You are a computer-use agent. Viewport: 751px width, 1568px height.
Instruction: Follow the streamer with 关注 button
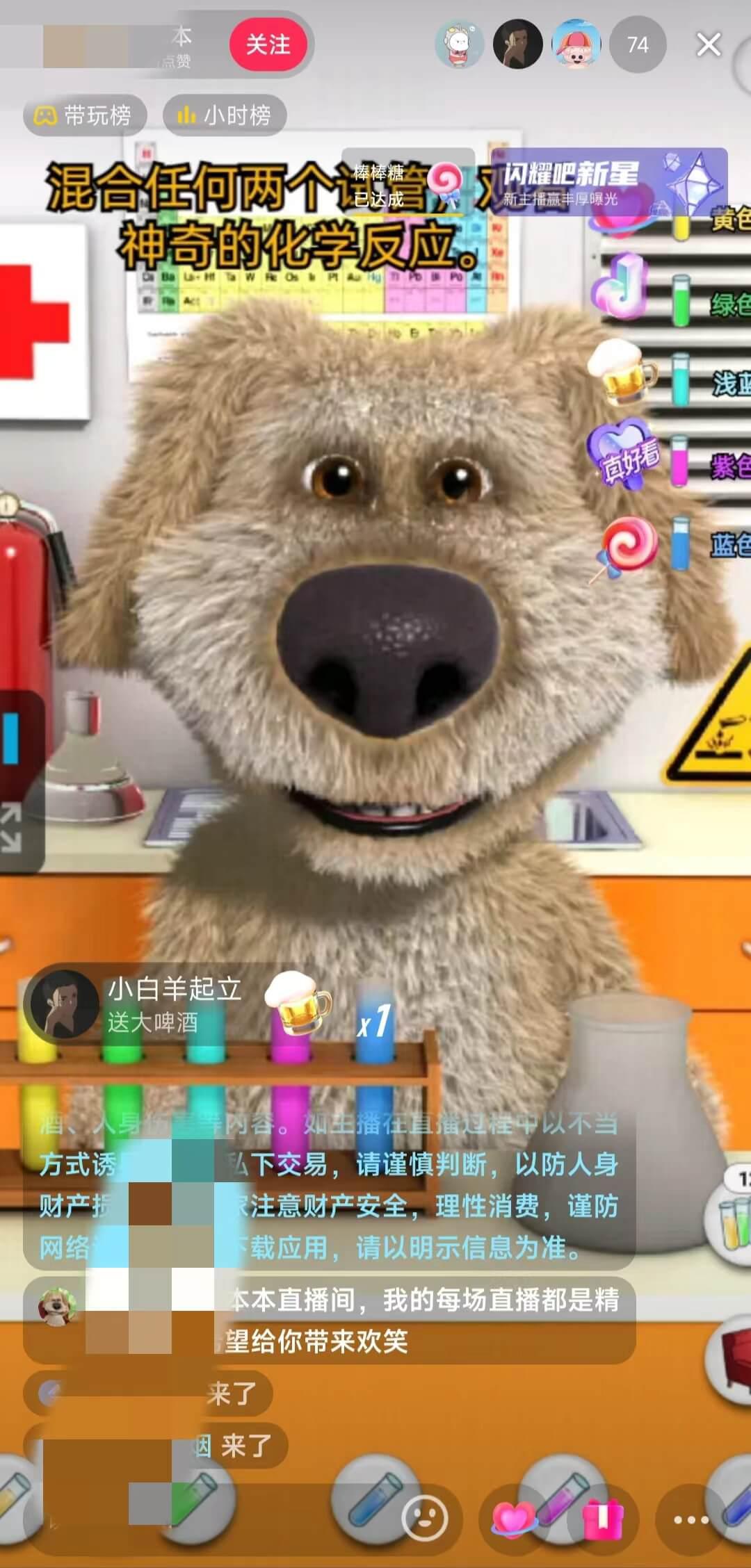tap(268, 45)
